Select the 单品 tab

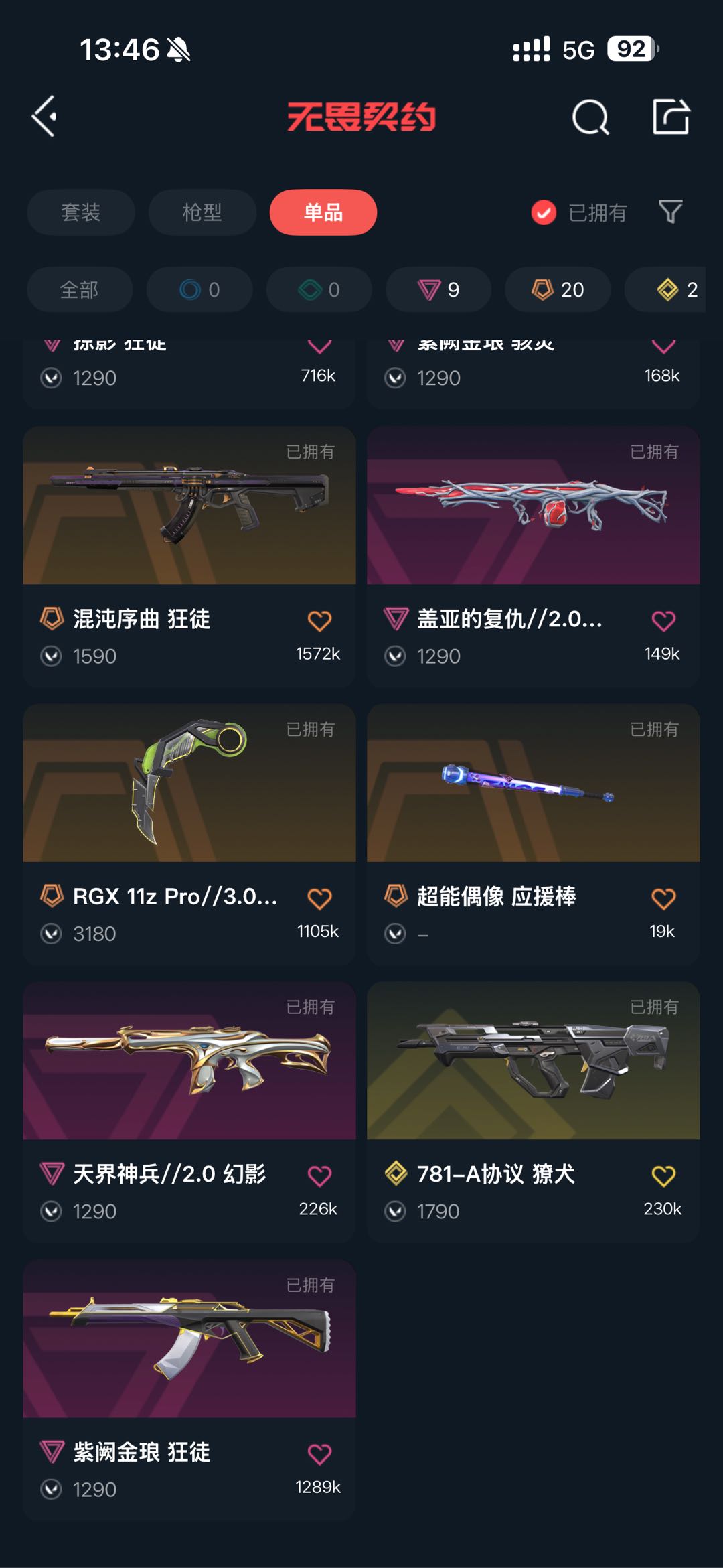point(323,212)
